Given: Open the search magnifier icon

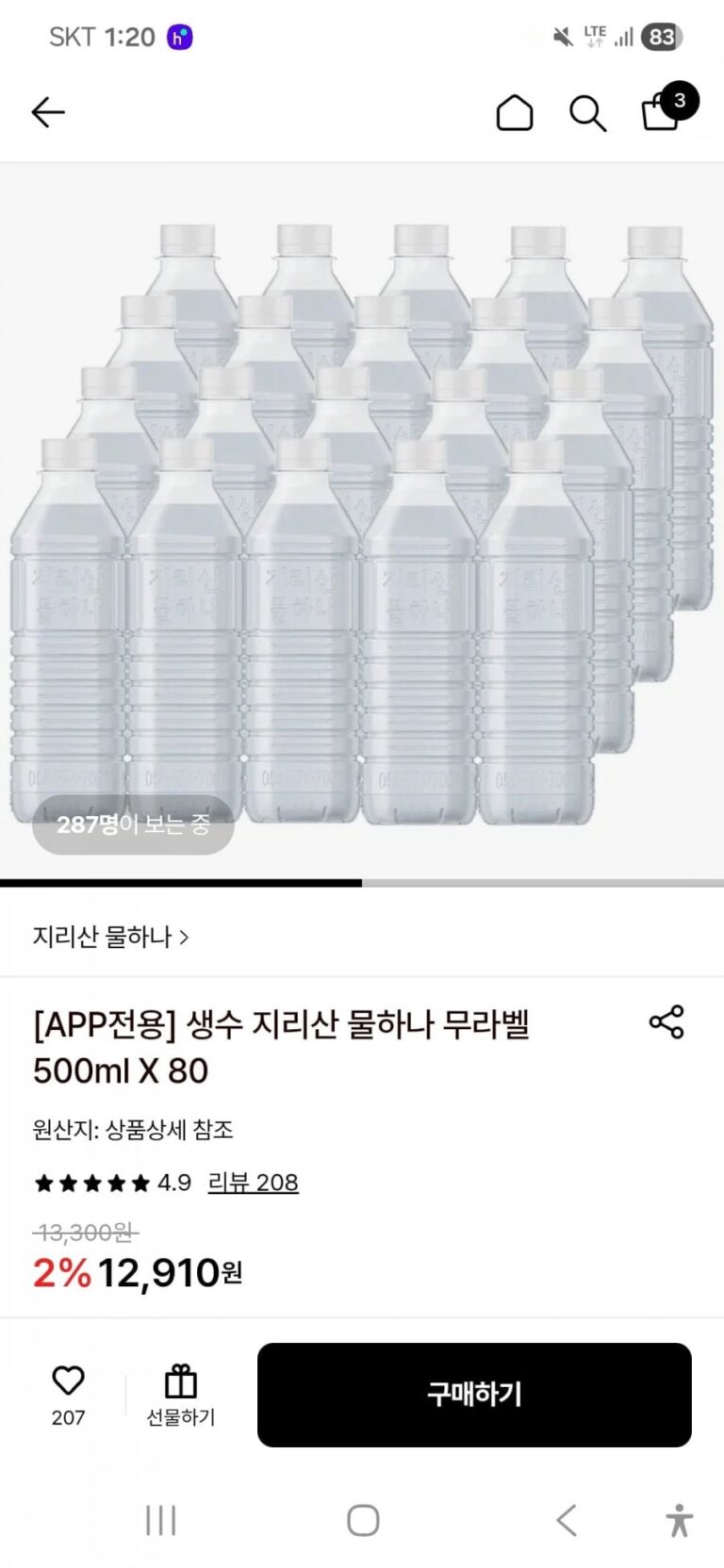Looking at the screenshot, I should 587,114.
